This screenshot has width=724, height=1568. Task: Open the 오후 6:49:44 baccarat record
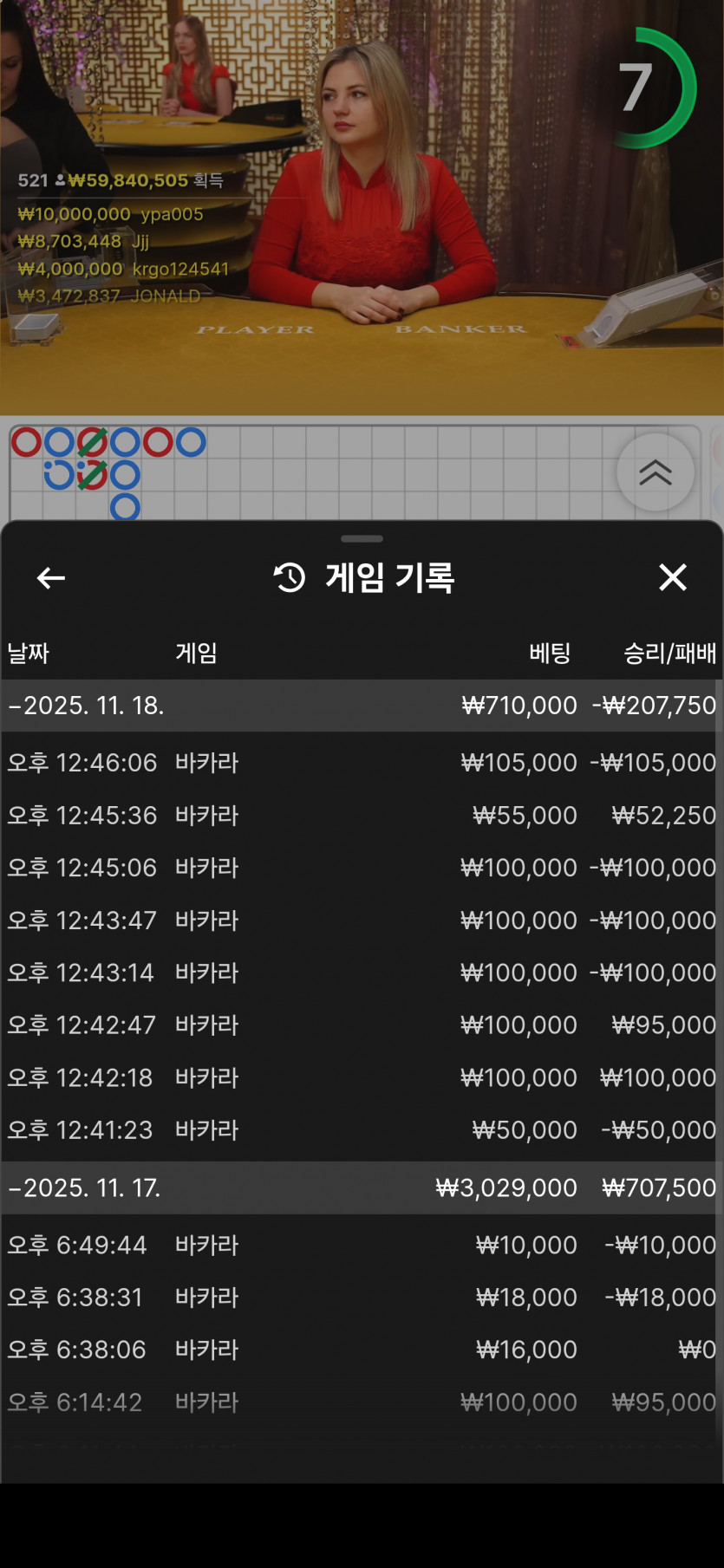[x=361, y=1246]
